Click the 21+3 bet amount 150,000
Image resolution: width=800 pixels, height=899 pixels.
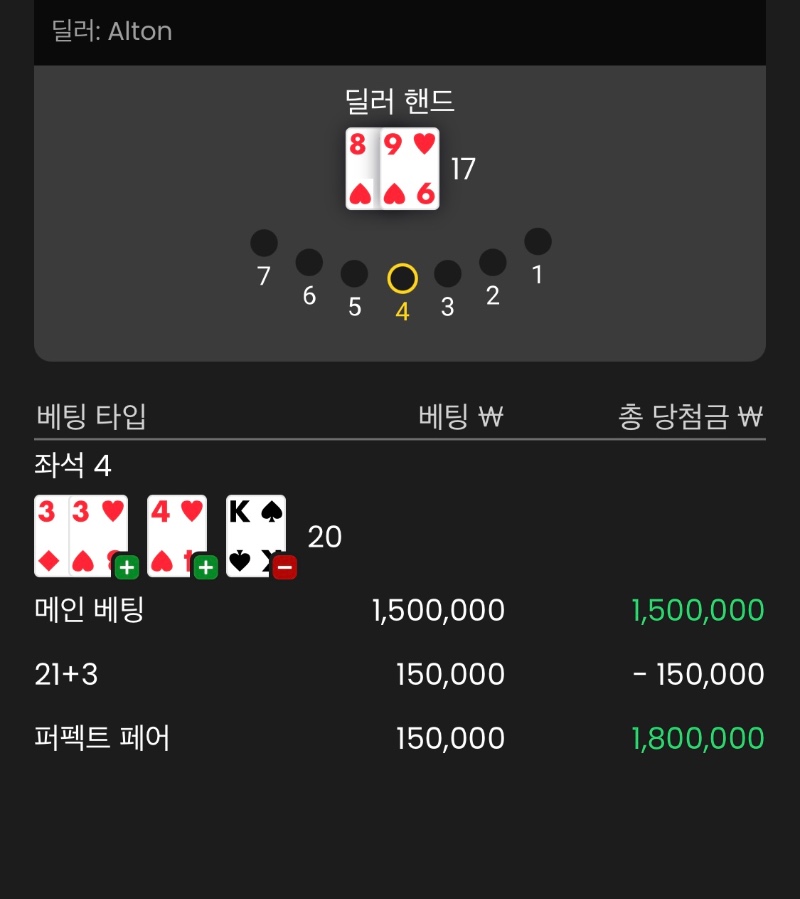[450, 674]
